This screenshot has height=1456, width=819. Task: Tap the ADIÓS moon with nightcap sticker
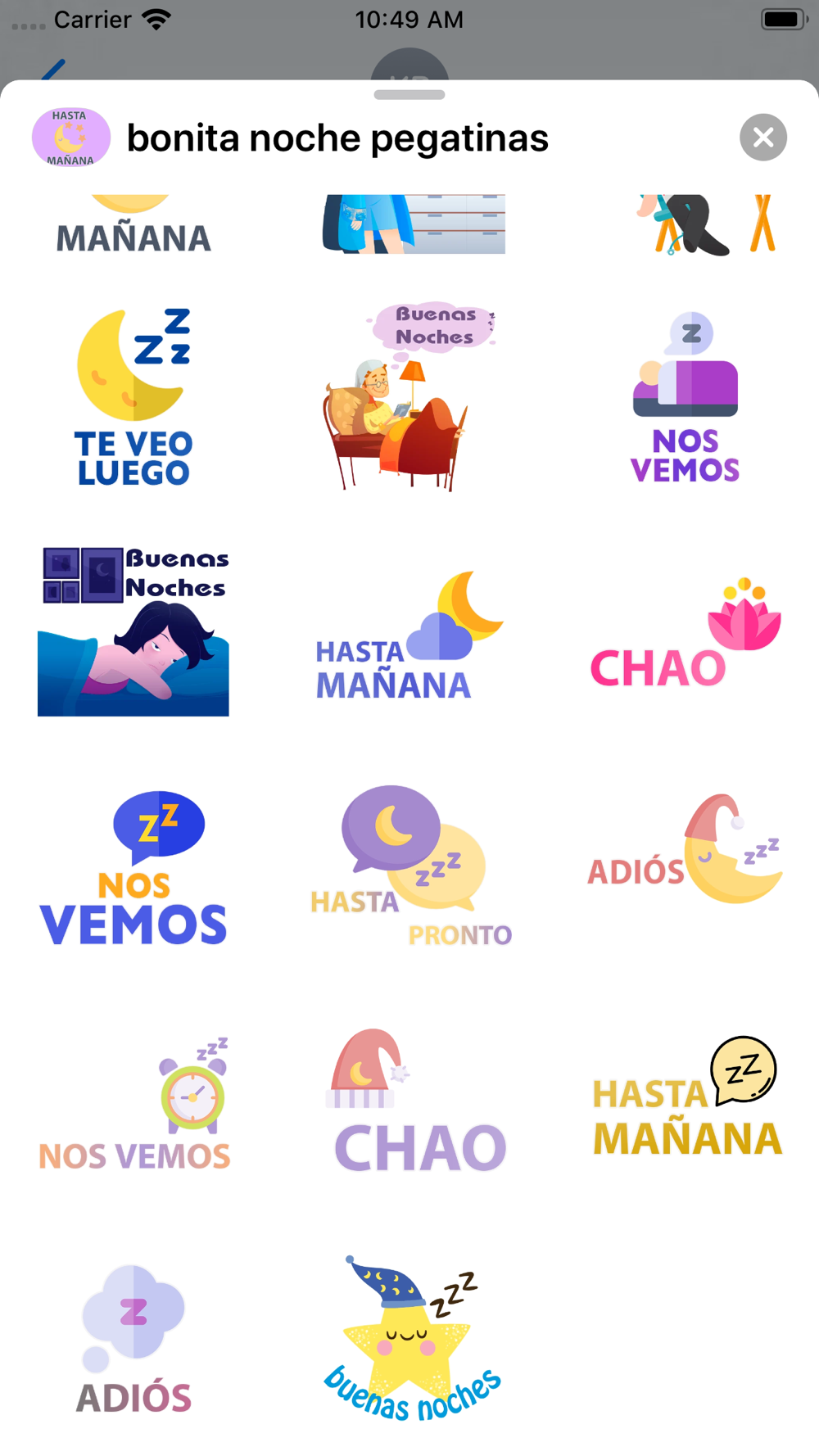click(x=686, y=849)
